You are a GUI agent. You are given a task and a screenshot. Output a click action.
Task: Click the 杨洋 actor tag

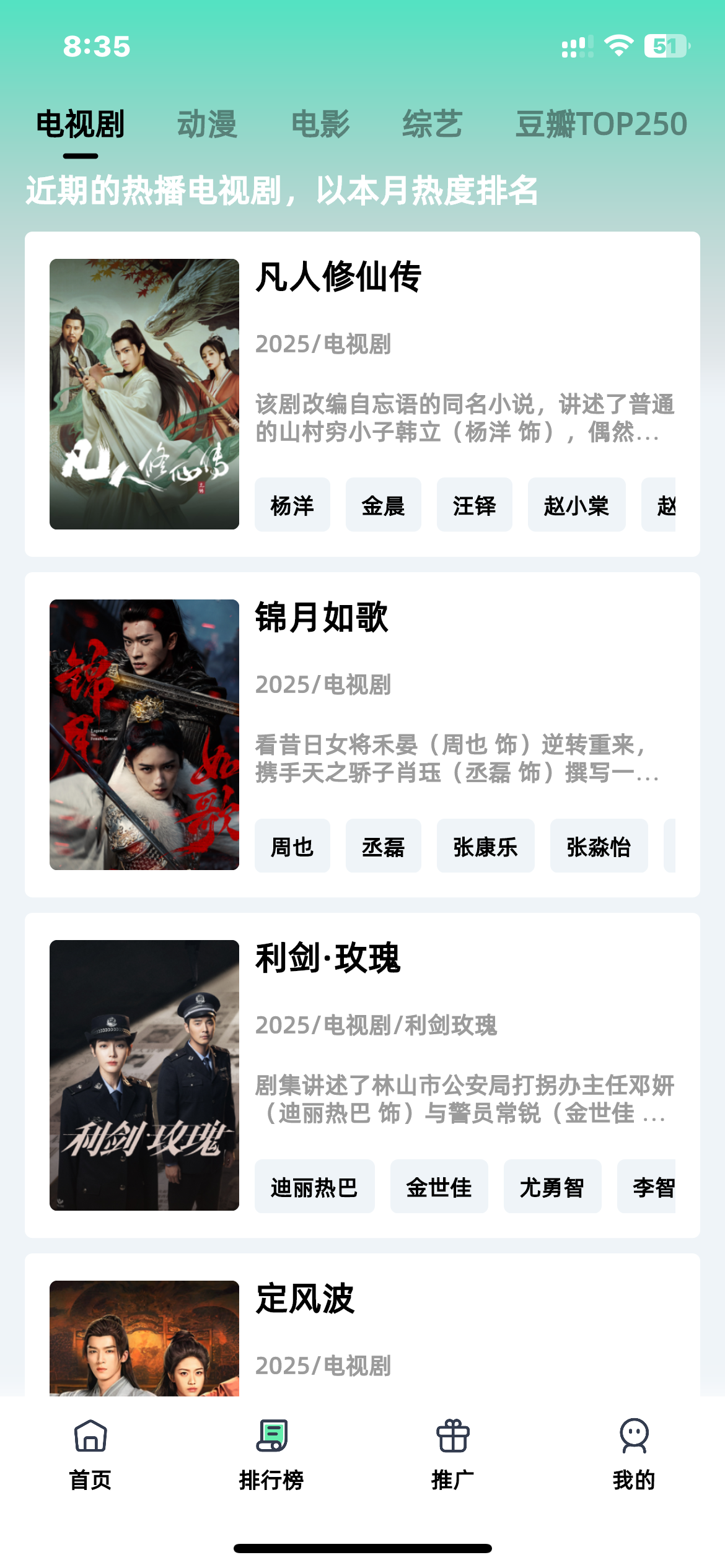pyautogui.click(x=292, y=505)
